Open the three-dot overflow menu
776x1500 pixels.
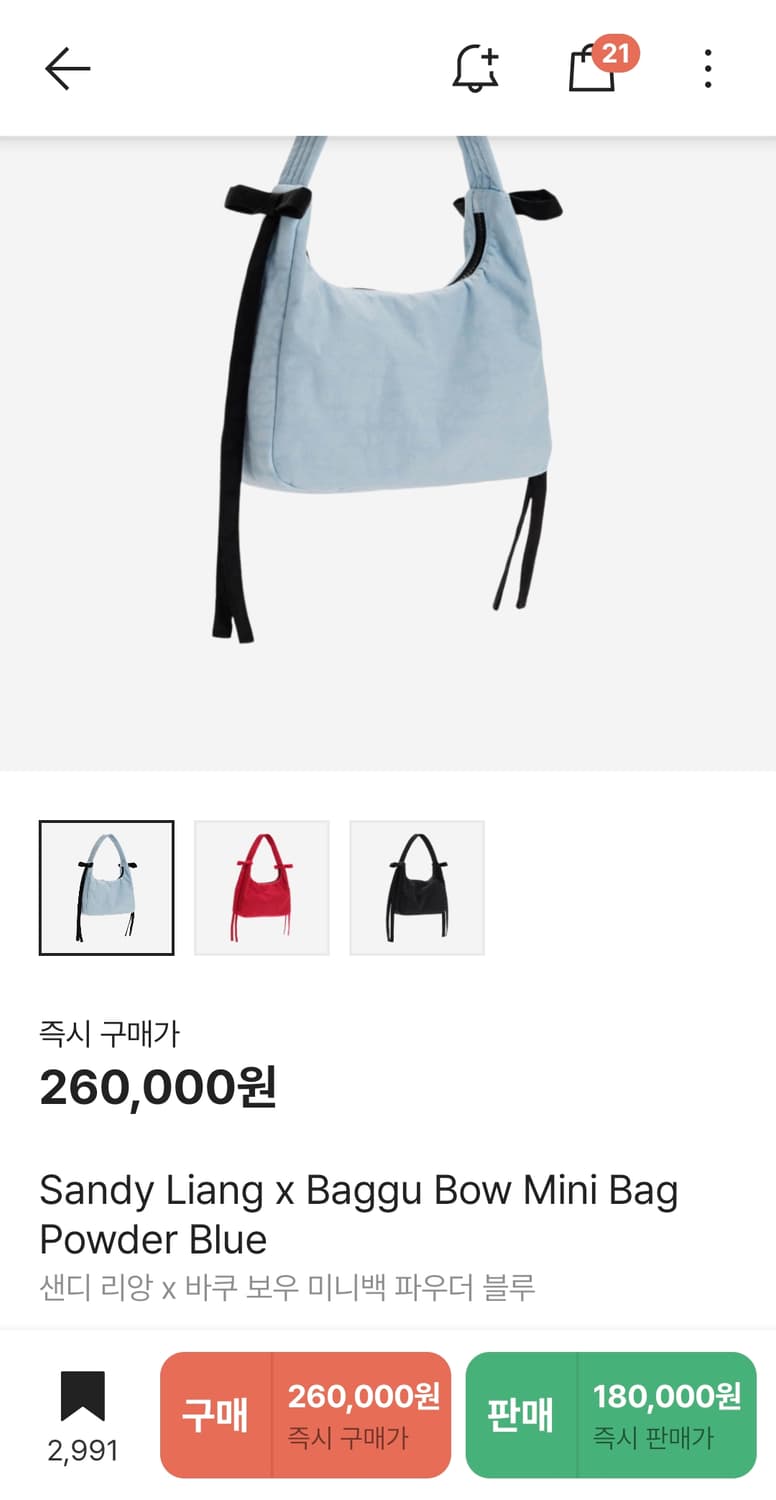tap(708, 68)
